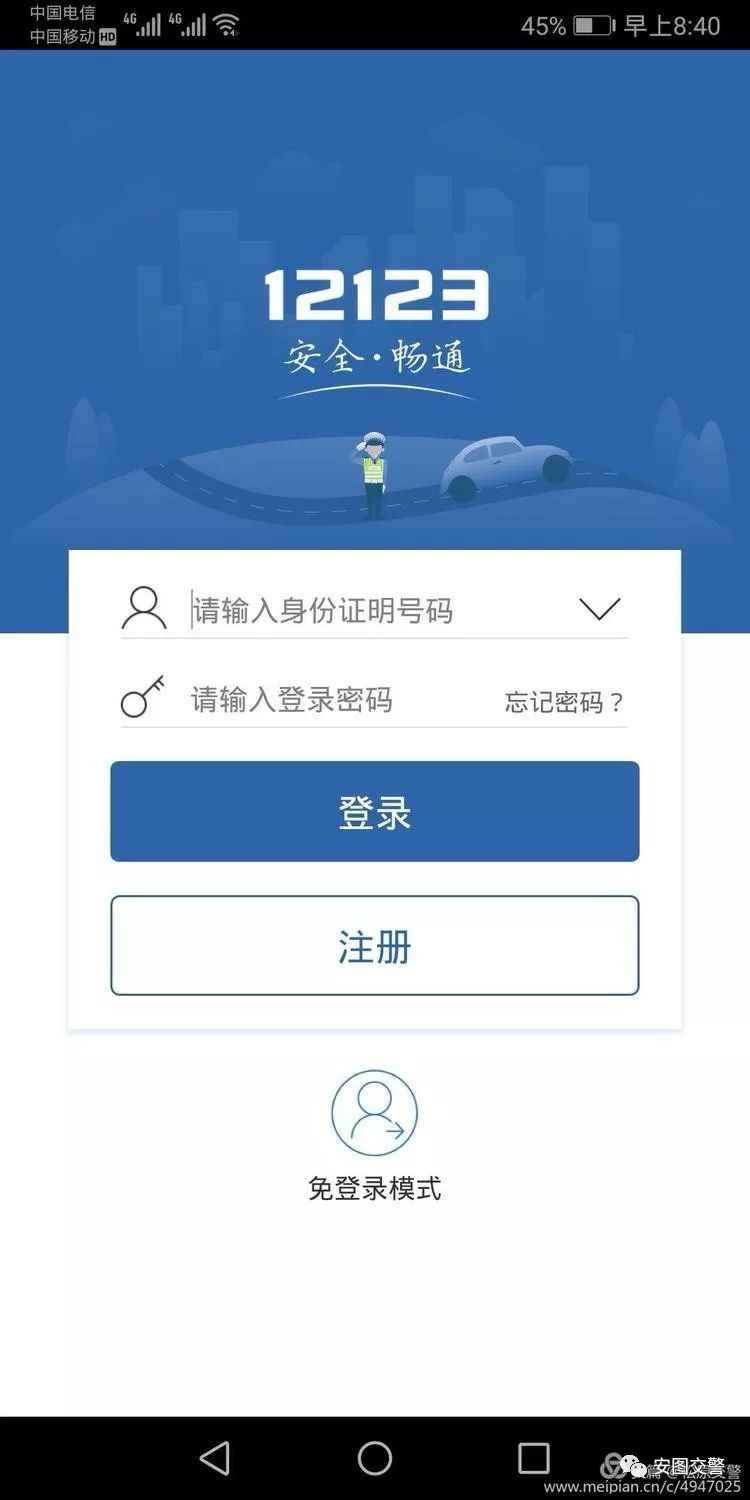Tap the 免登录模式 circular guest-mode icon
This screenshot has height=1500, width=750.
[x=374, y=1110]
